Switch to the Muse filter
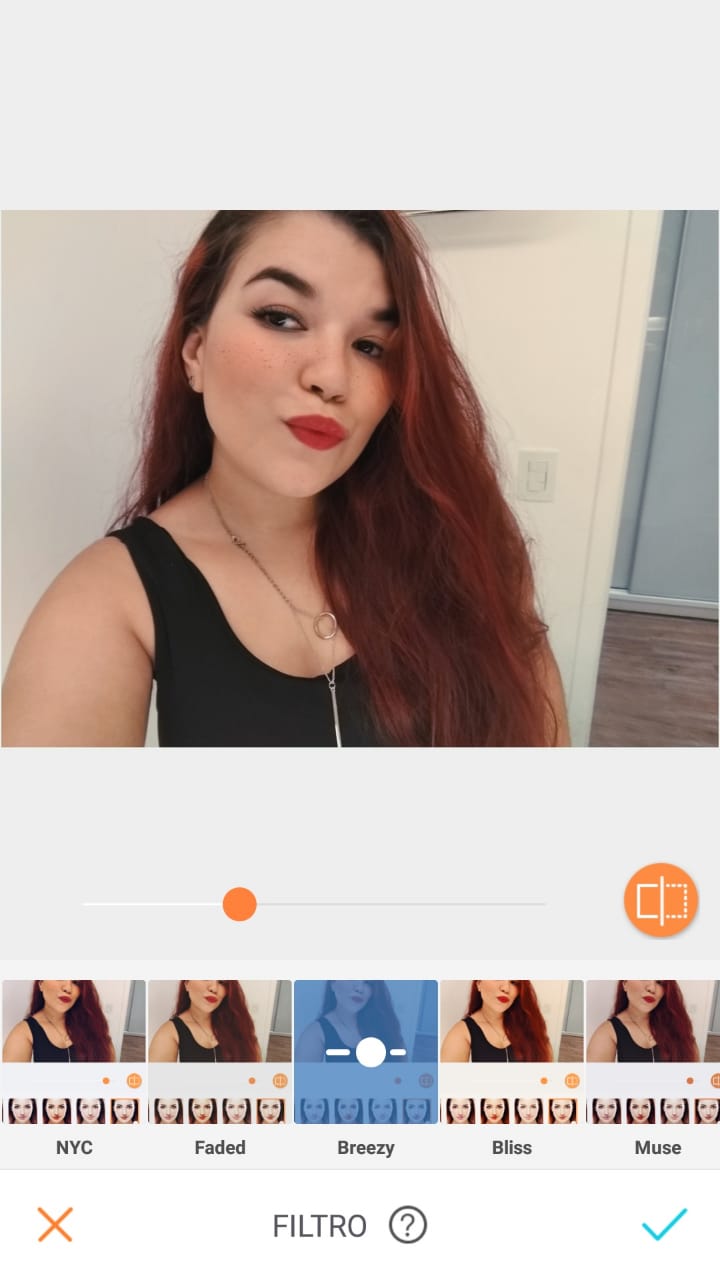The height and width of the screenshot is (1280, 720). point(654,1052)
